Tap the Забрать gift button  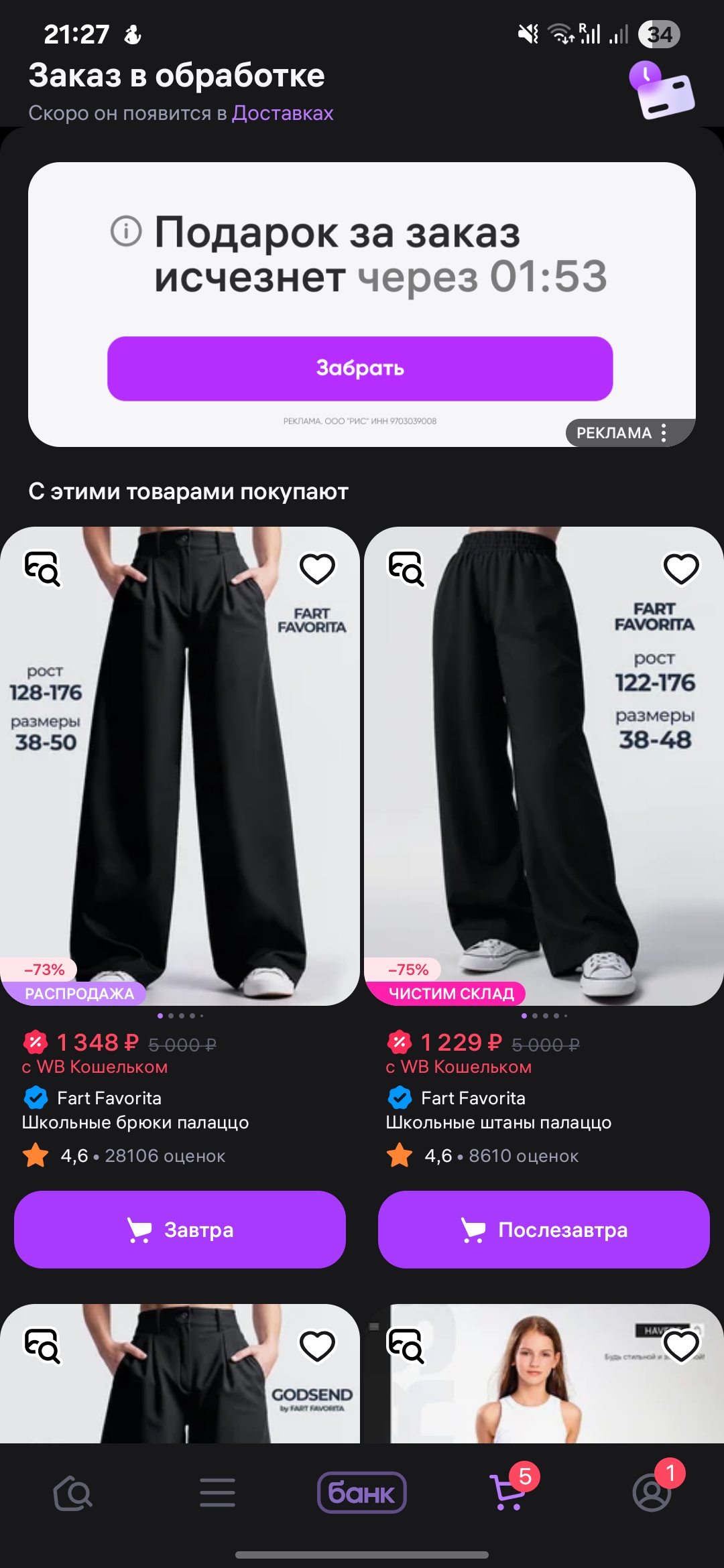click(360, 368)
